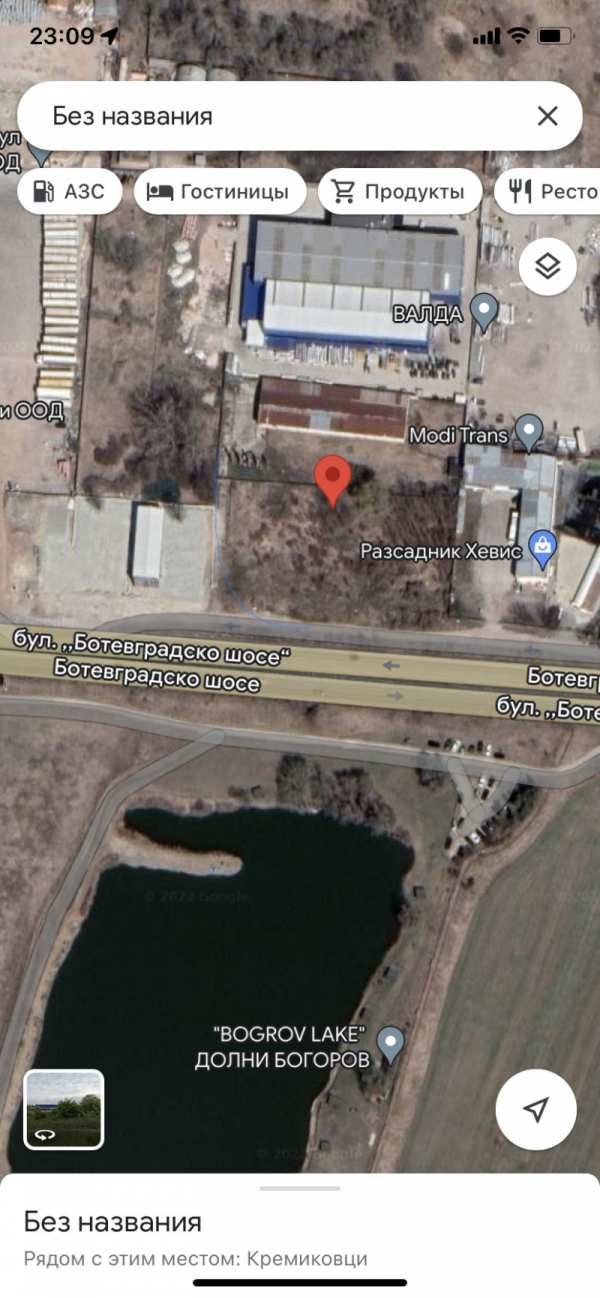Open the map layers button
The height and width of the screenshot is (1298, 600).
(x=547, y=266)
